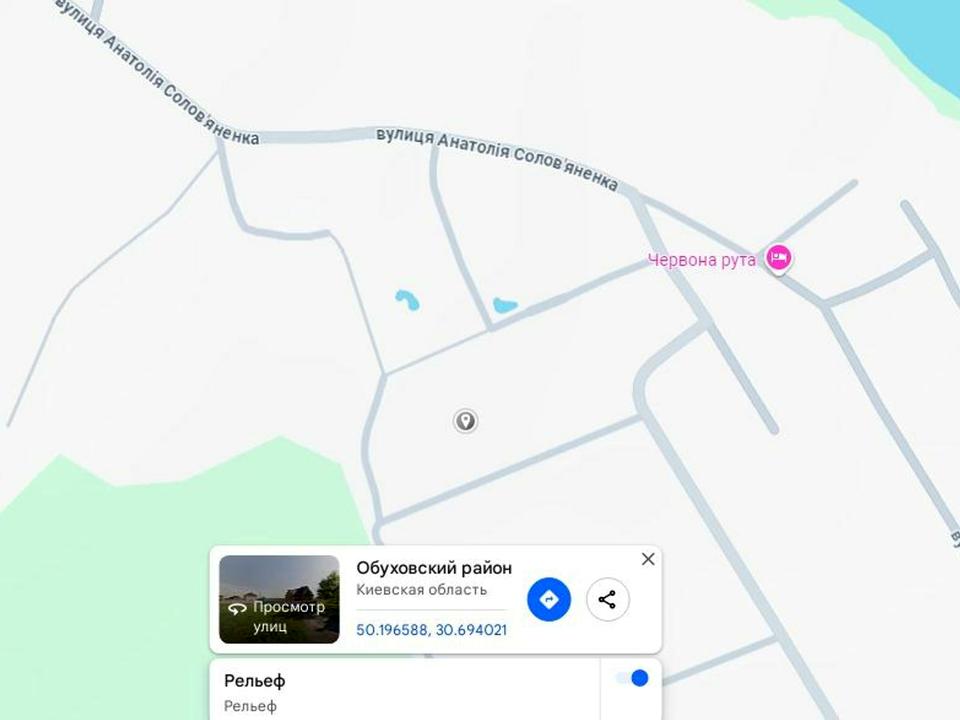The height and width of the screenshot is (720, 960).
Task: Open the Просмотр улиц street view thumbnail
Action: (279, 599)
